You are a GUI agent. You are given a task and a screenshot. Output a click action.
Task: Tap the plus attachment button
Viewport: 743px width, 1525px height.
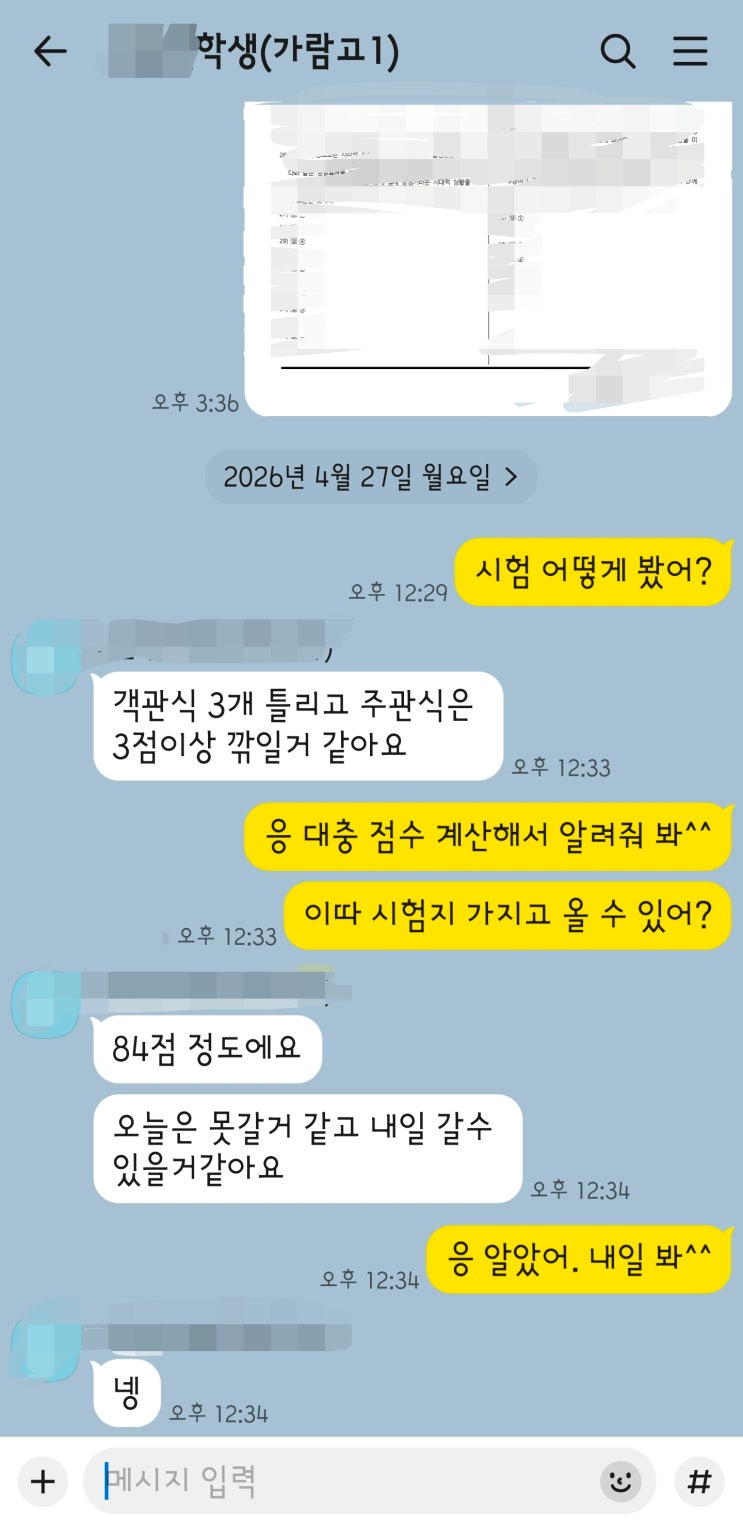pyautogui.click(x=42, y=1481)
